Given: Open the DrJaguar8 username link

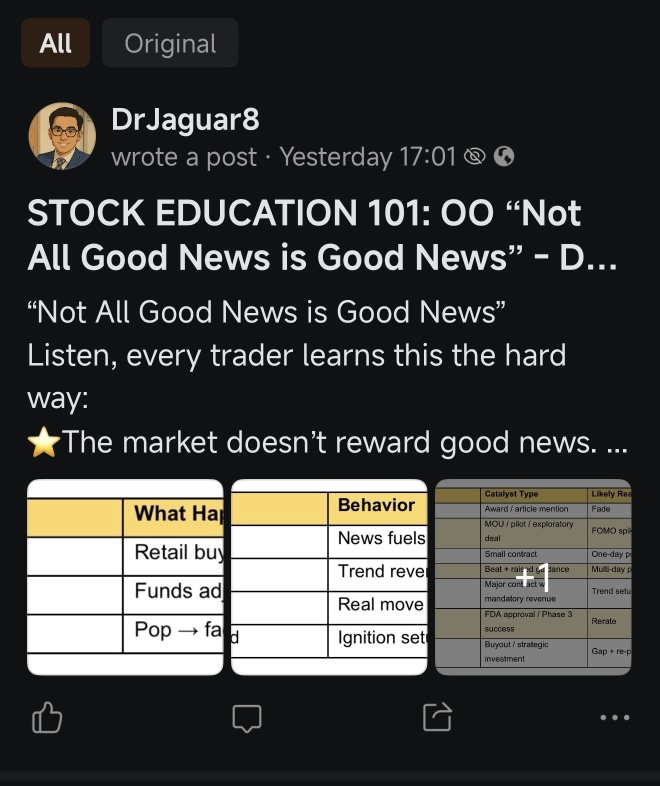Looking at the screenshot, I should [x=186, y=120].
